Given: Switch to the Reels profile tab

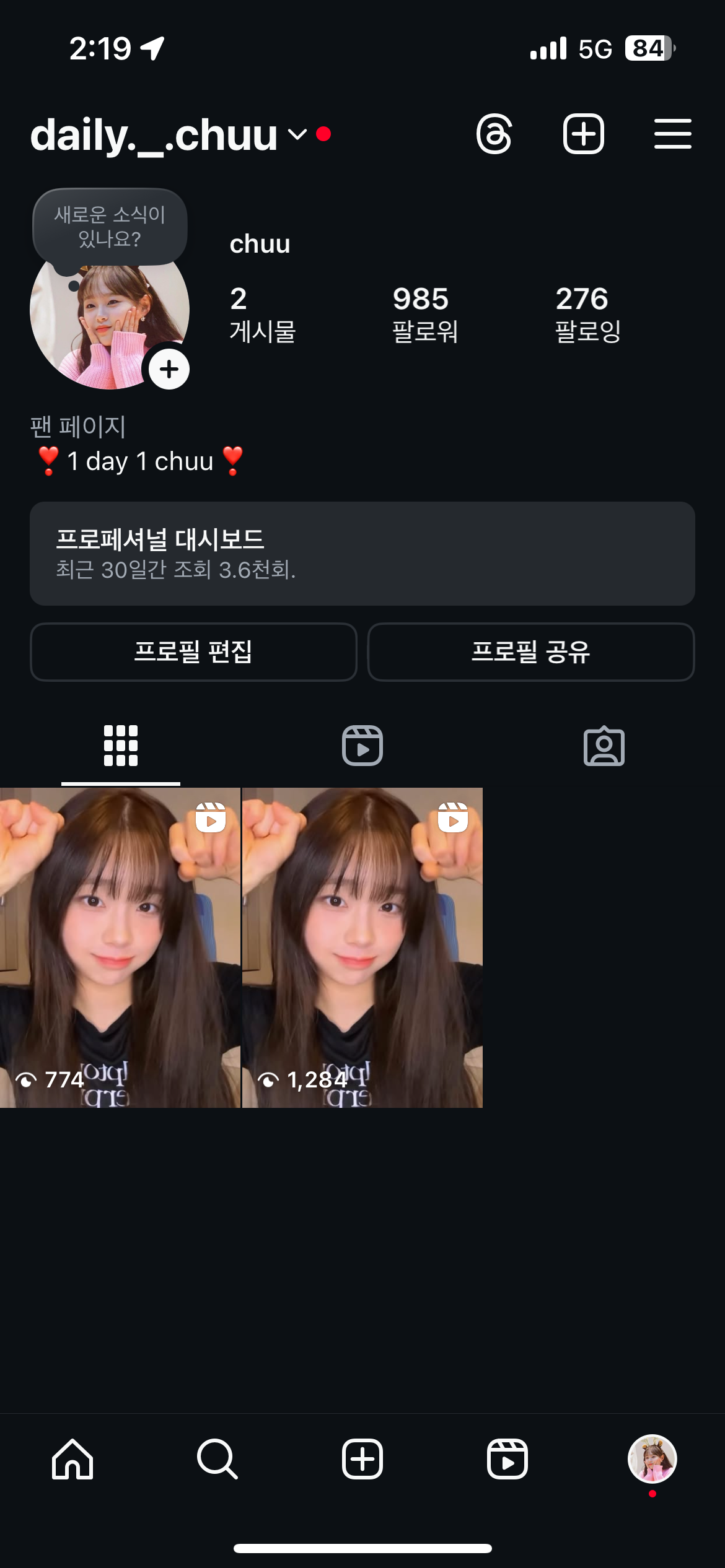Looking at the screenshot, I should [362, 746].
